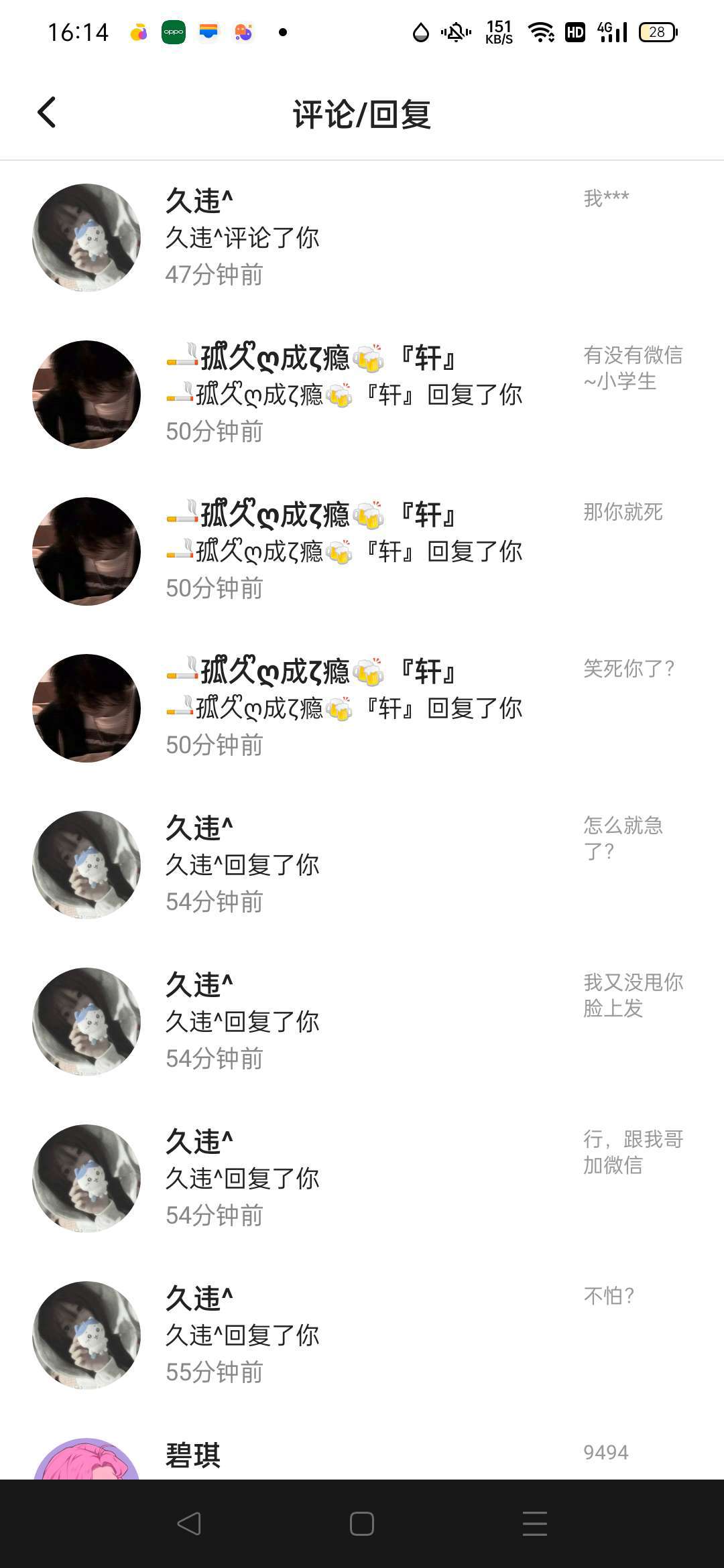The image size is (724, 1568).
Task: Open 久违^ comment from 47分钟前
Action: tap(362, 238)
